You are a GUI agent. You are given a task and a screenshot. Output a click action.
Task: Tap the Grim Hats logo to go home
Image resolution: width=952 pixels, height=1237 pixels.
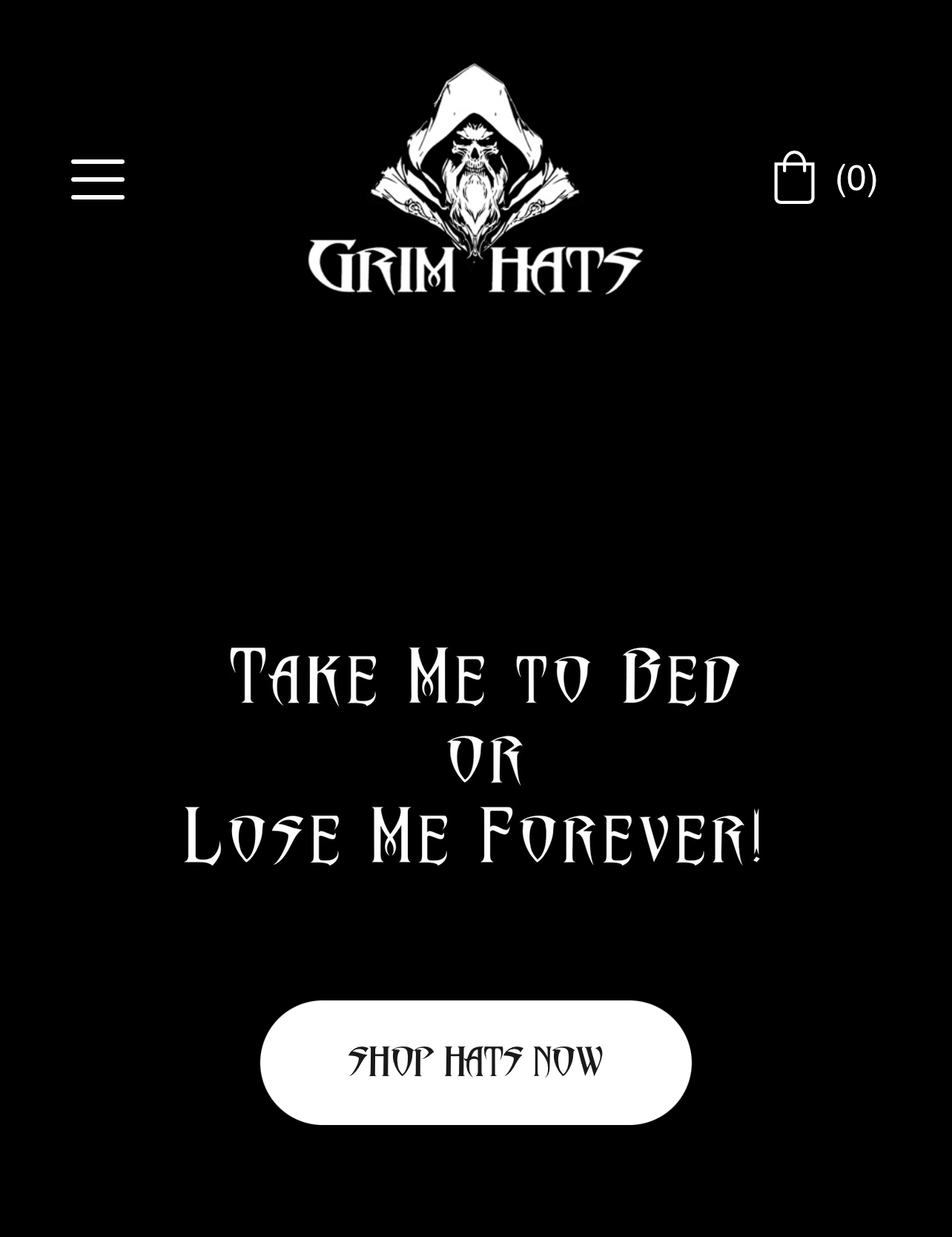tap(475, 180)
